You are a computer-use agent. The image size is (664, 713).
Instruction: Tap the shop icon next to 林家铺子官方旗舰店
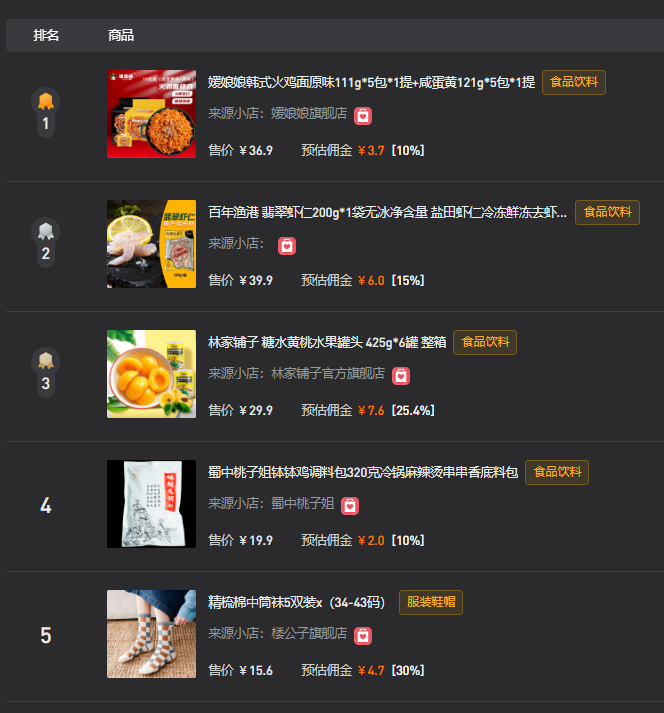(x=401, y=376)
